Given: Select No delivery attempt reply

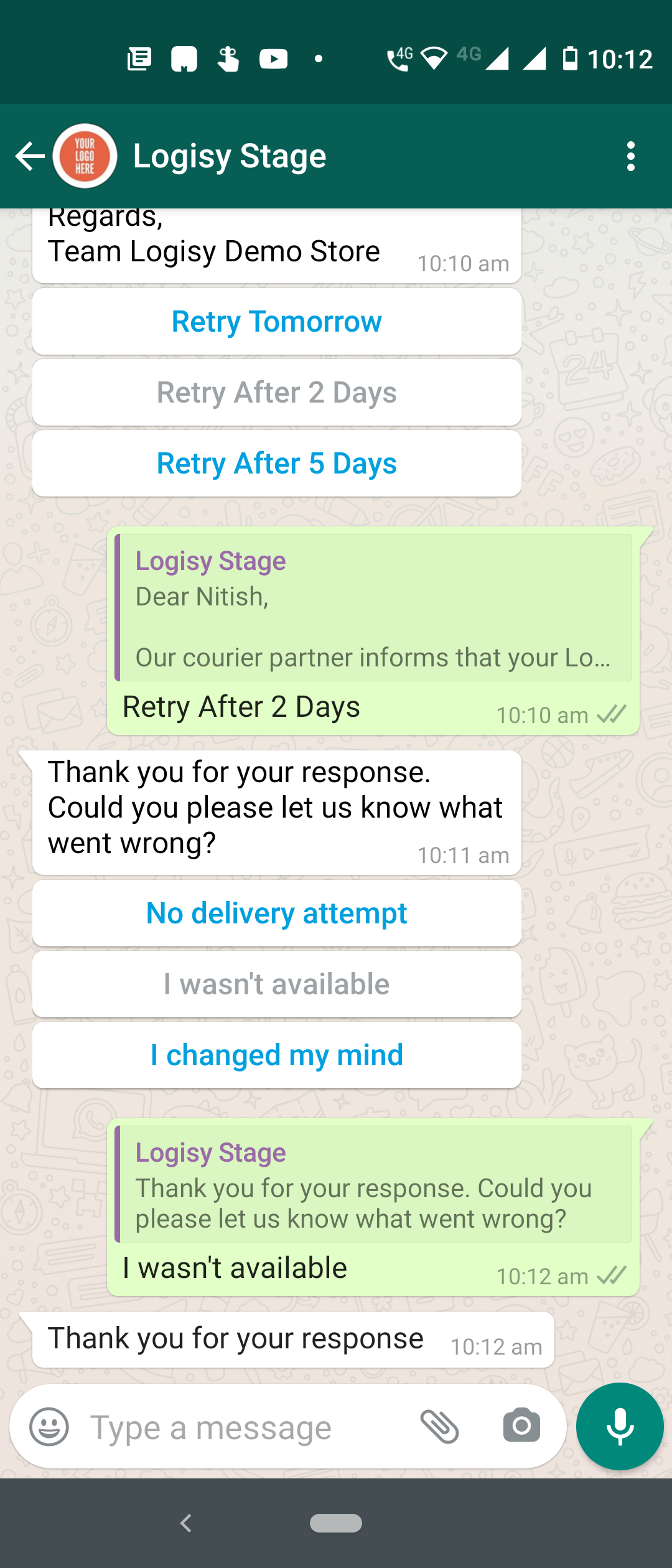Looking at the screenshot, I should tap(276, 913).
